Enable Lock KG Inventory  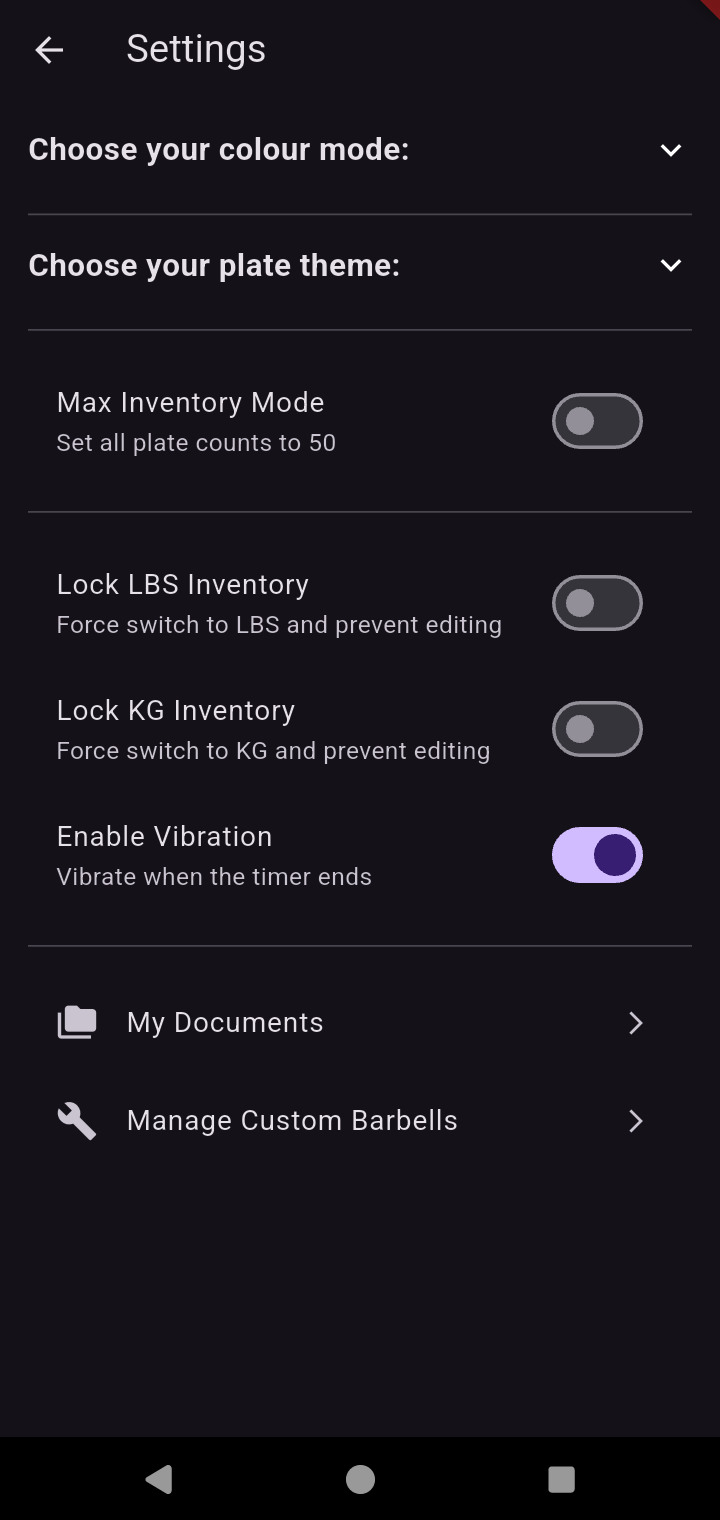click(597, 729)
